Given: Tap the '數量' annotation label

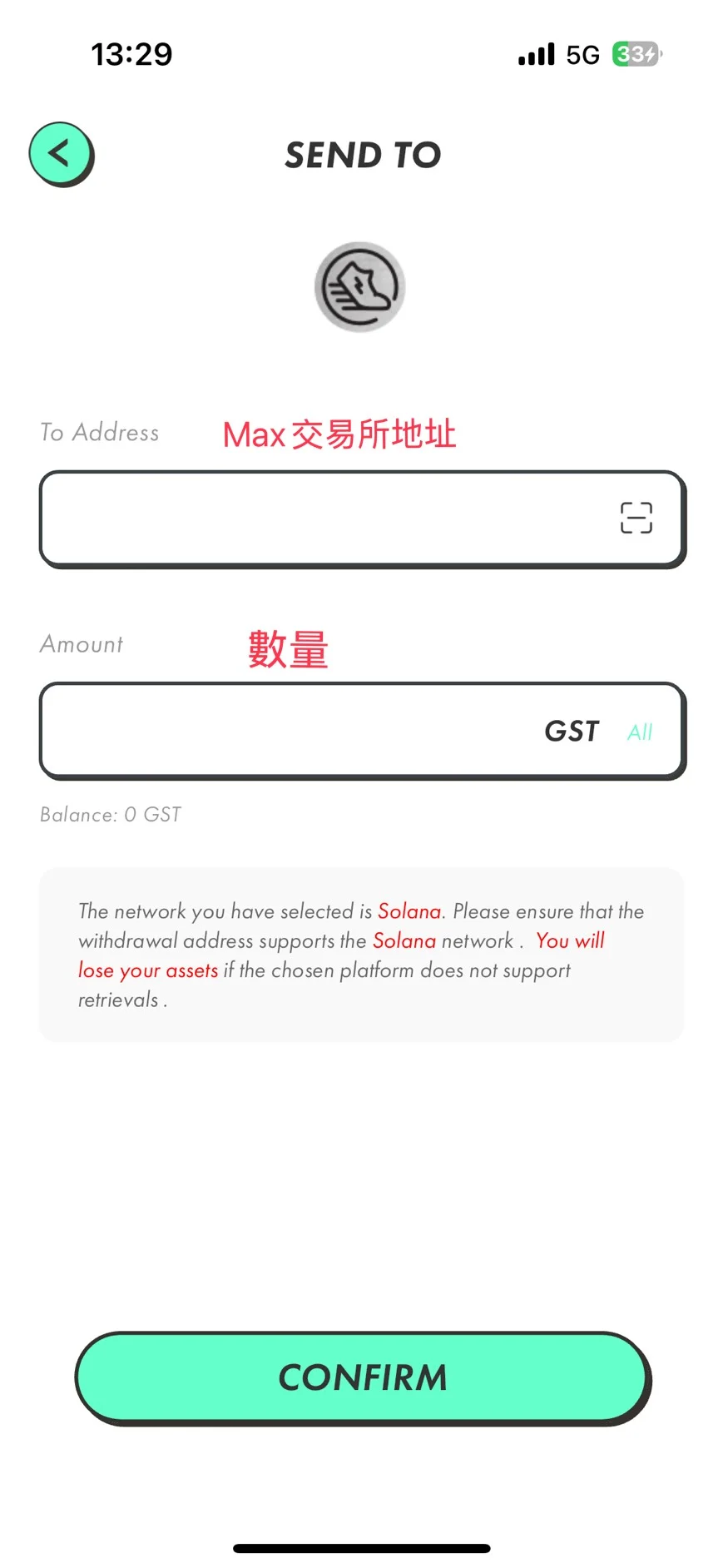Looking at the screenshot, I should tap(287, 648).
